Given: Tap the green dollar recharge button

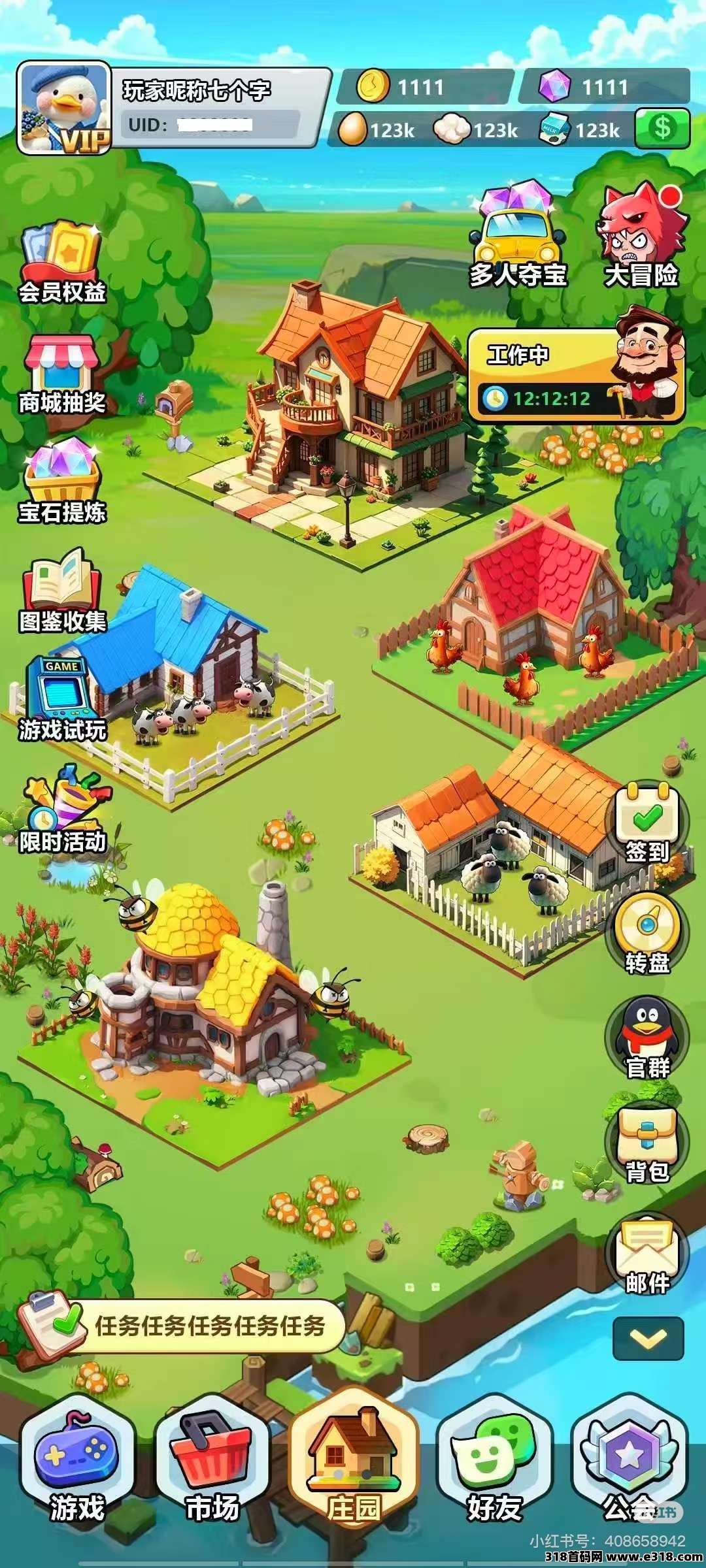Looking at the screenshot, I should click(x=662, y=128).
